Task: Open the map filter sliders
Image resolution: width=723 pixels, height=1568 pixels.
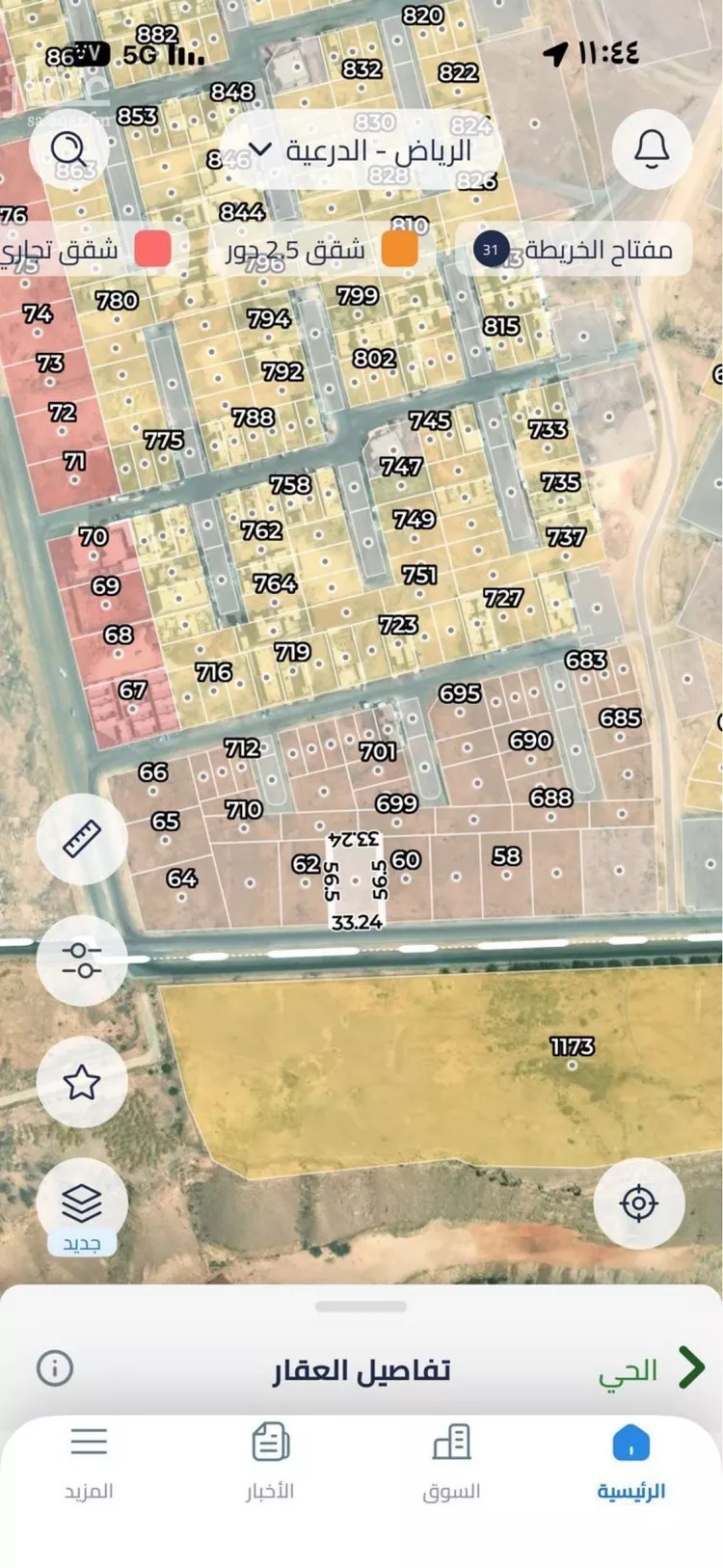Action: point(82,960)
